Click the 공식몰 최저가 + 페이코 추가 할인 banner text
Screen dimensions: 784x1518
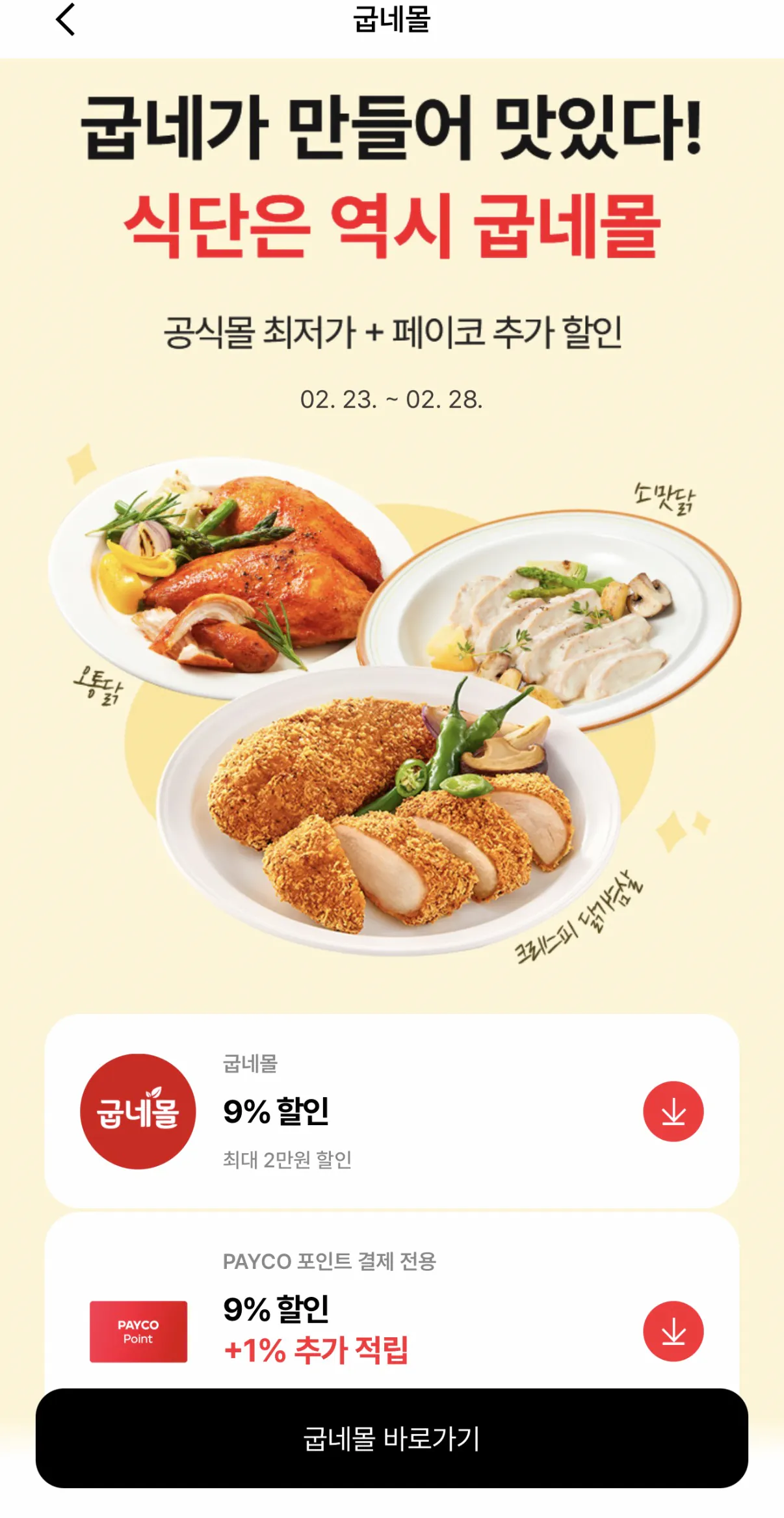coord(392,332)
